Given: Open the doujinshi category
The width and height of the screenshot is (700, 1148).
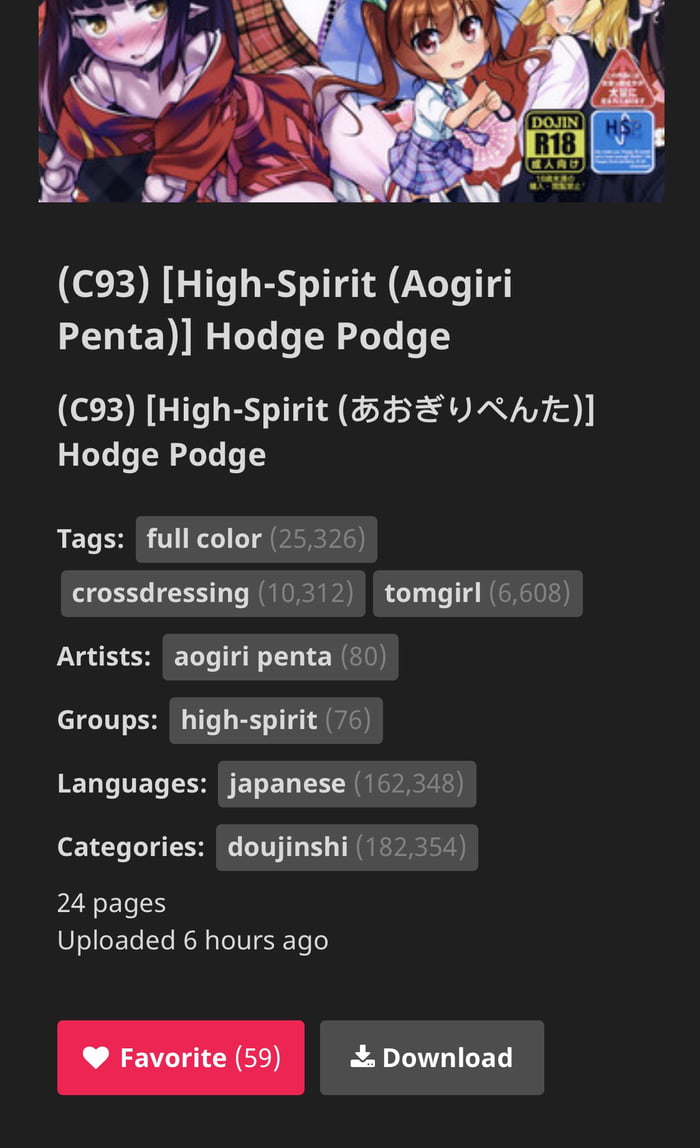Looking at the screenshot, I should (x=347, y=848).
